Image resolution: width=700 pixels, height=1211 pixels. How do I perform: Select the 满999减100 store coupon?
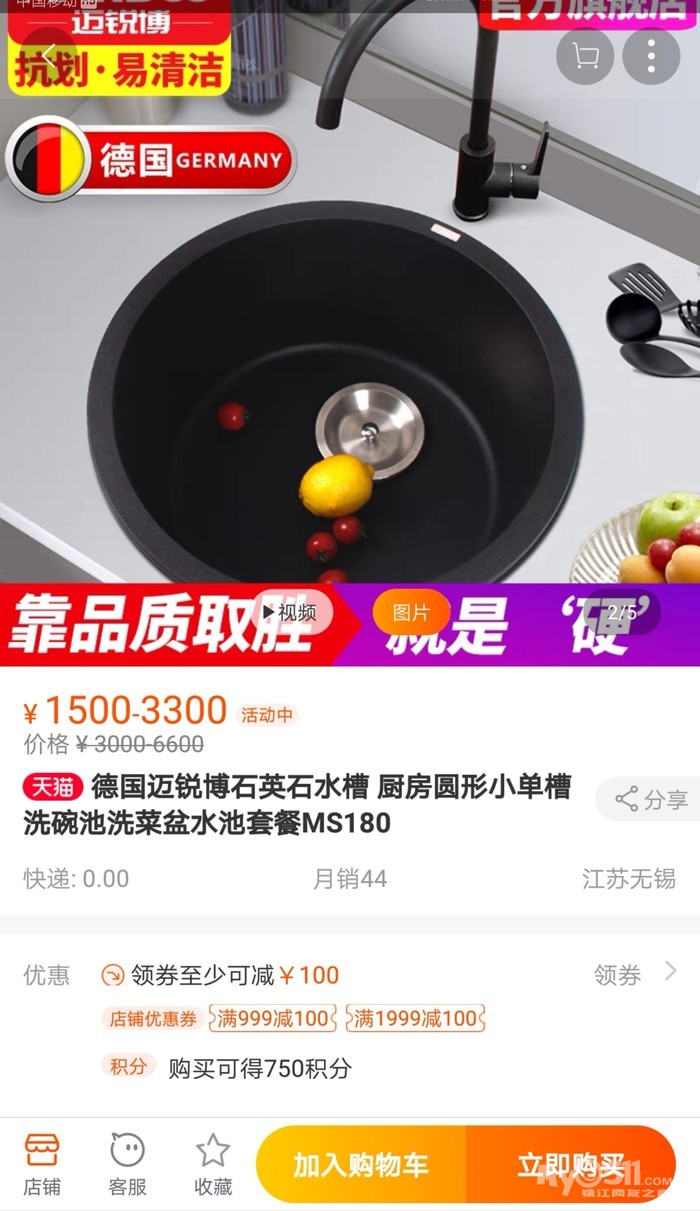tap(273, 1018)
